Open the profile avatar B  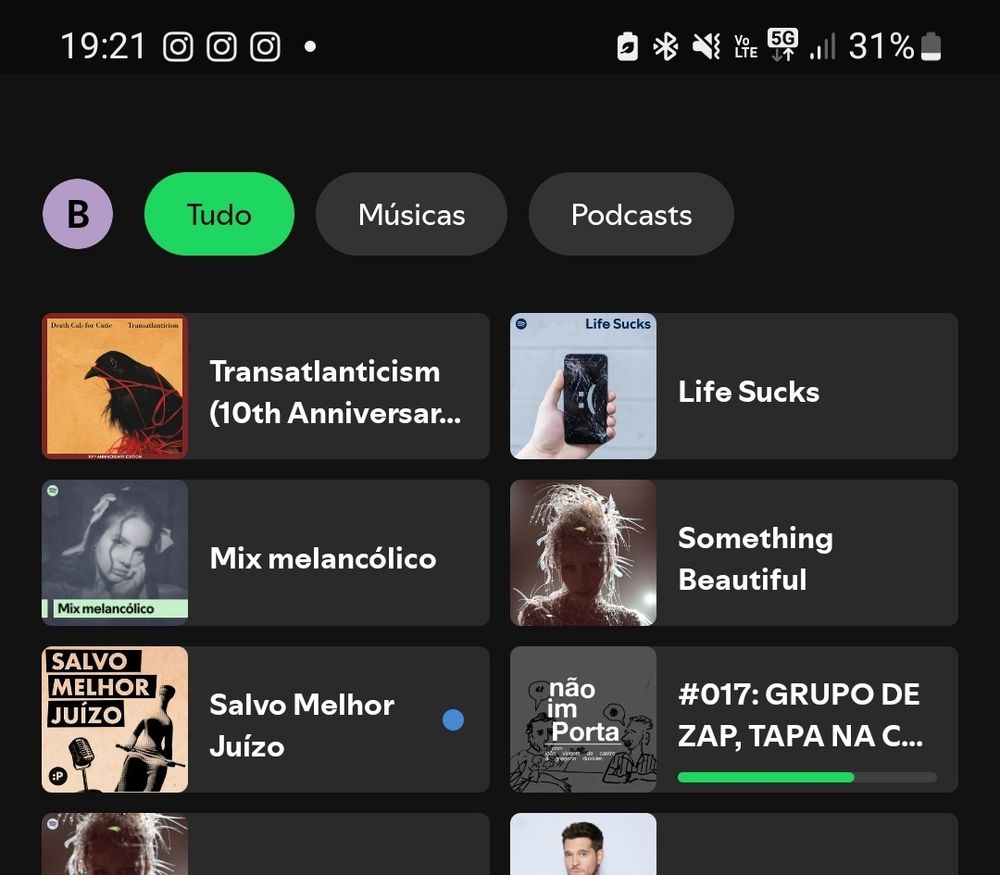tap(77, 214)
